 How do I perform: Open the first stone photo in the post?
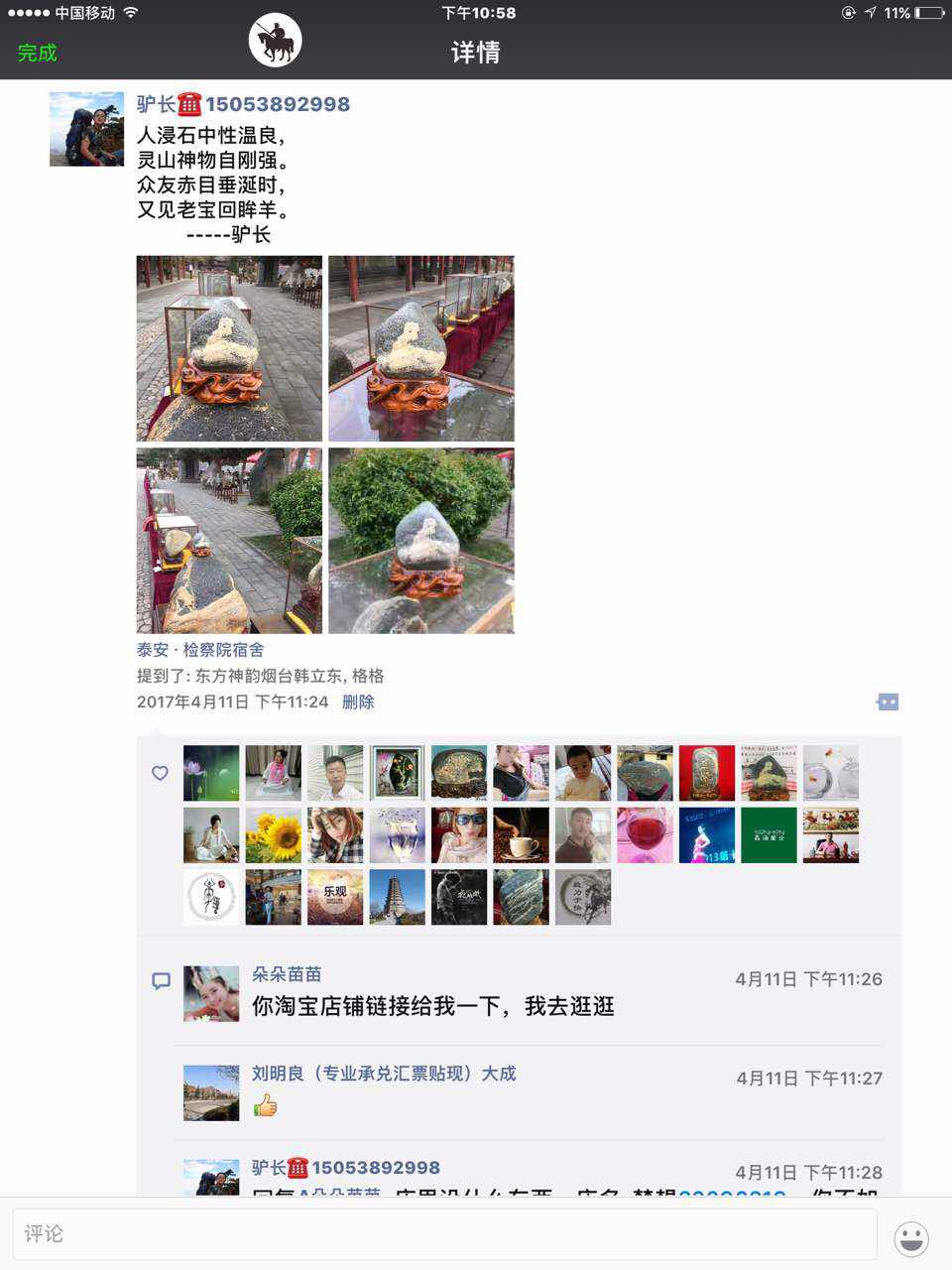(x=229, y=348)
